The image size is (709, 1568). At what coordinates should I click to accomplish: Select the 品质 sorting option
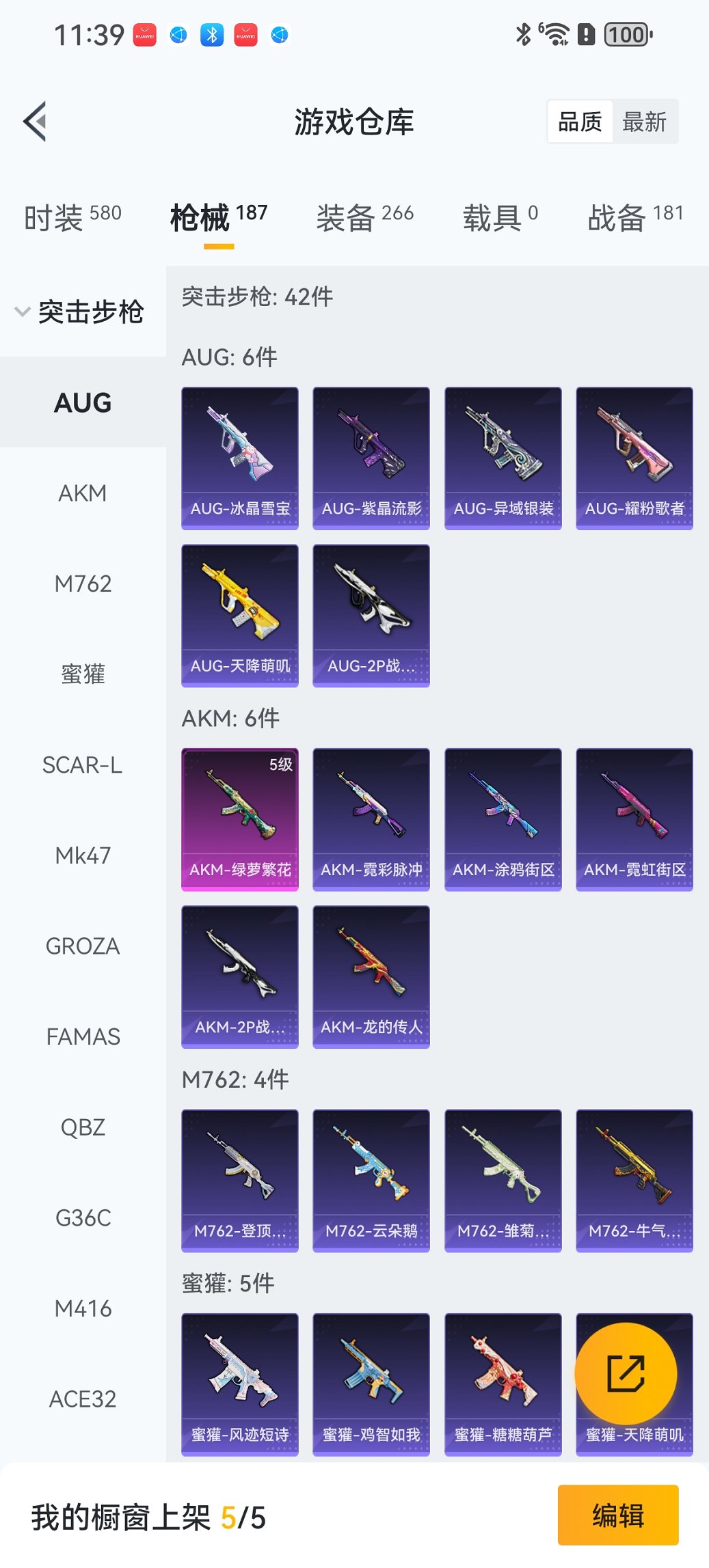pyautogui.click(x=580, y=121)
